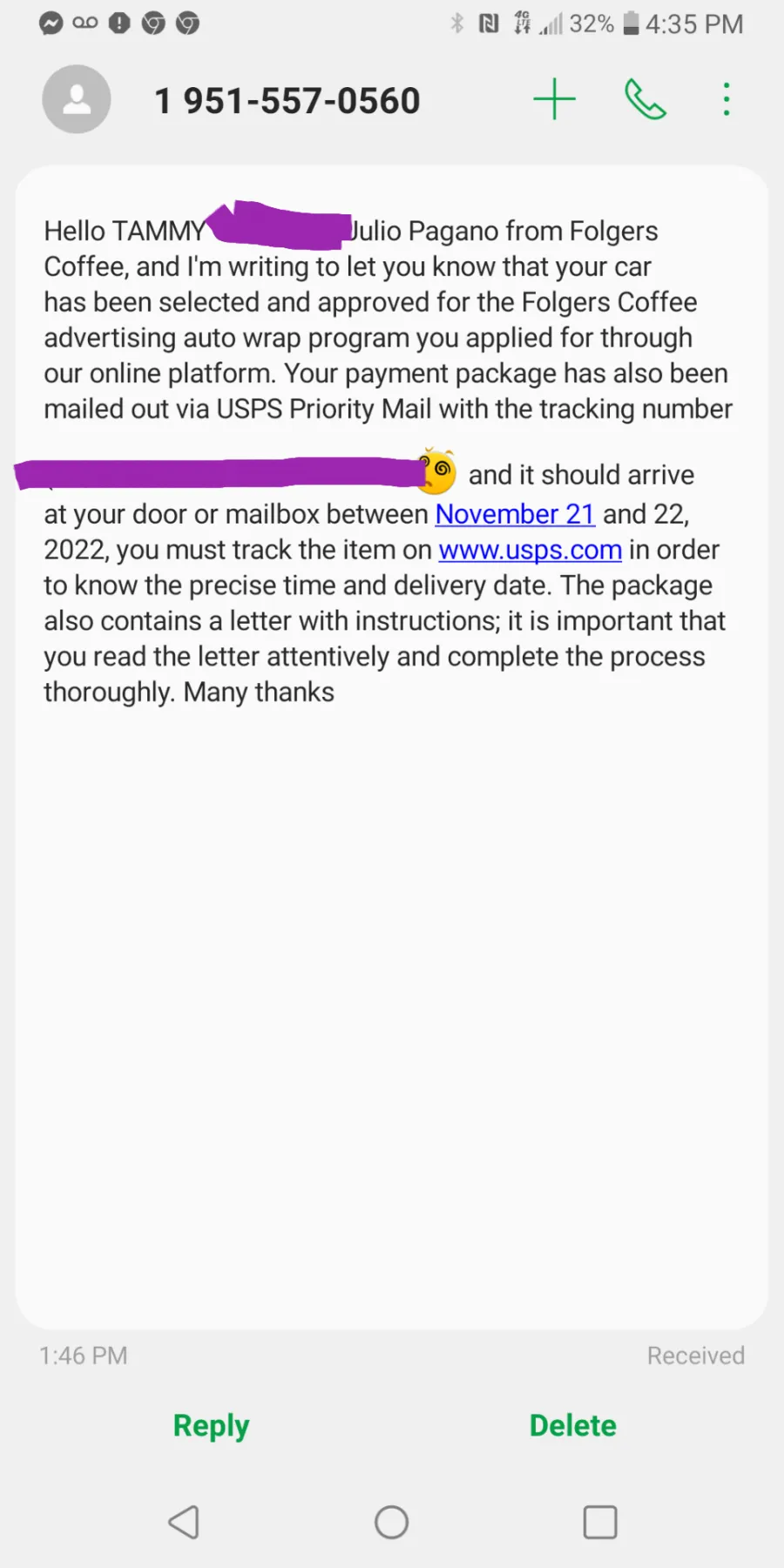Open the three-dot overflow menu
Viewport: 784px width, 1568px height.
click(x=727, y=99)
